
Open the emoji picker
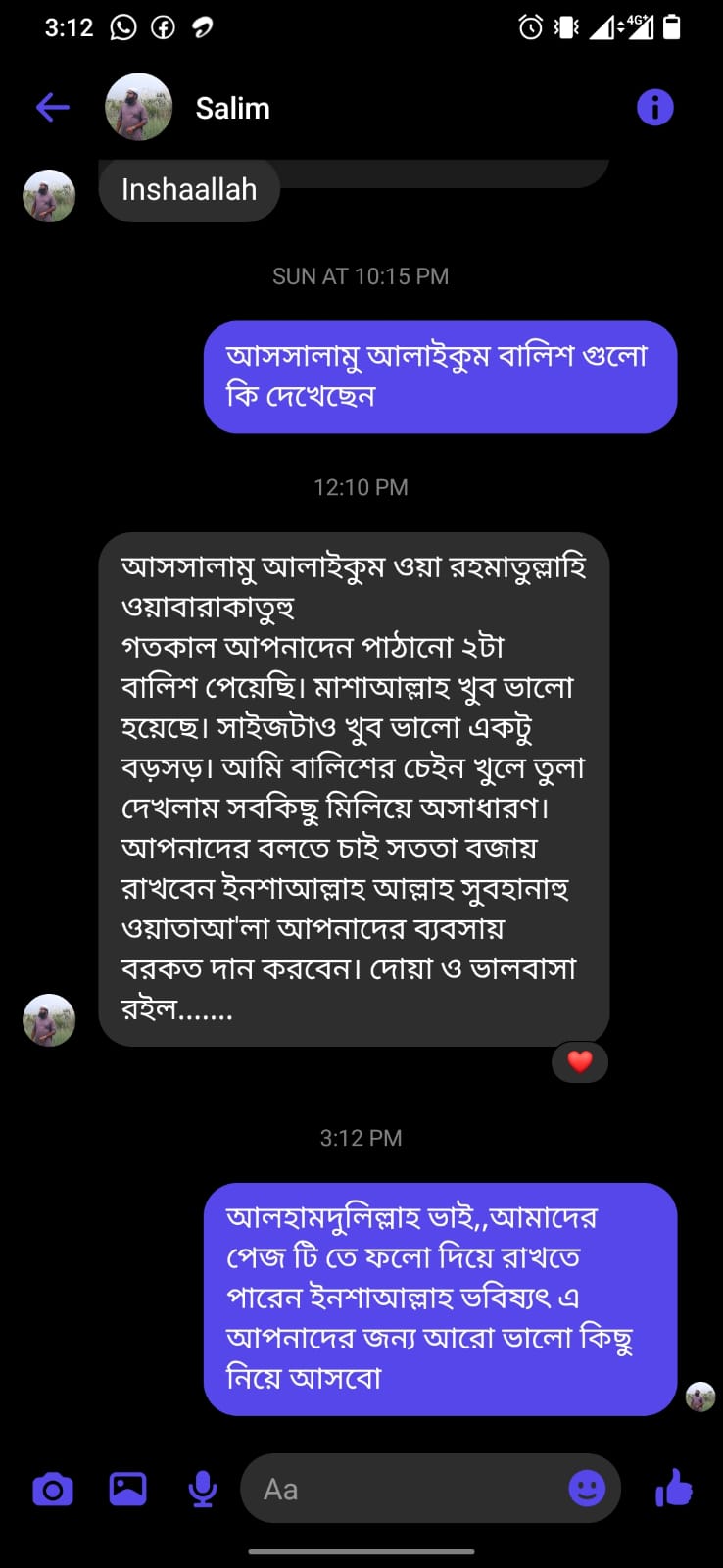[587, 1490]
